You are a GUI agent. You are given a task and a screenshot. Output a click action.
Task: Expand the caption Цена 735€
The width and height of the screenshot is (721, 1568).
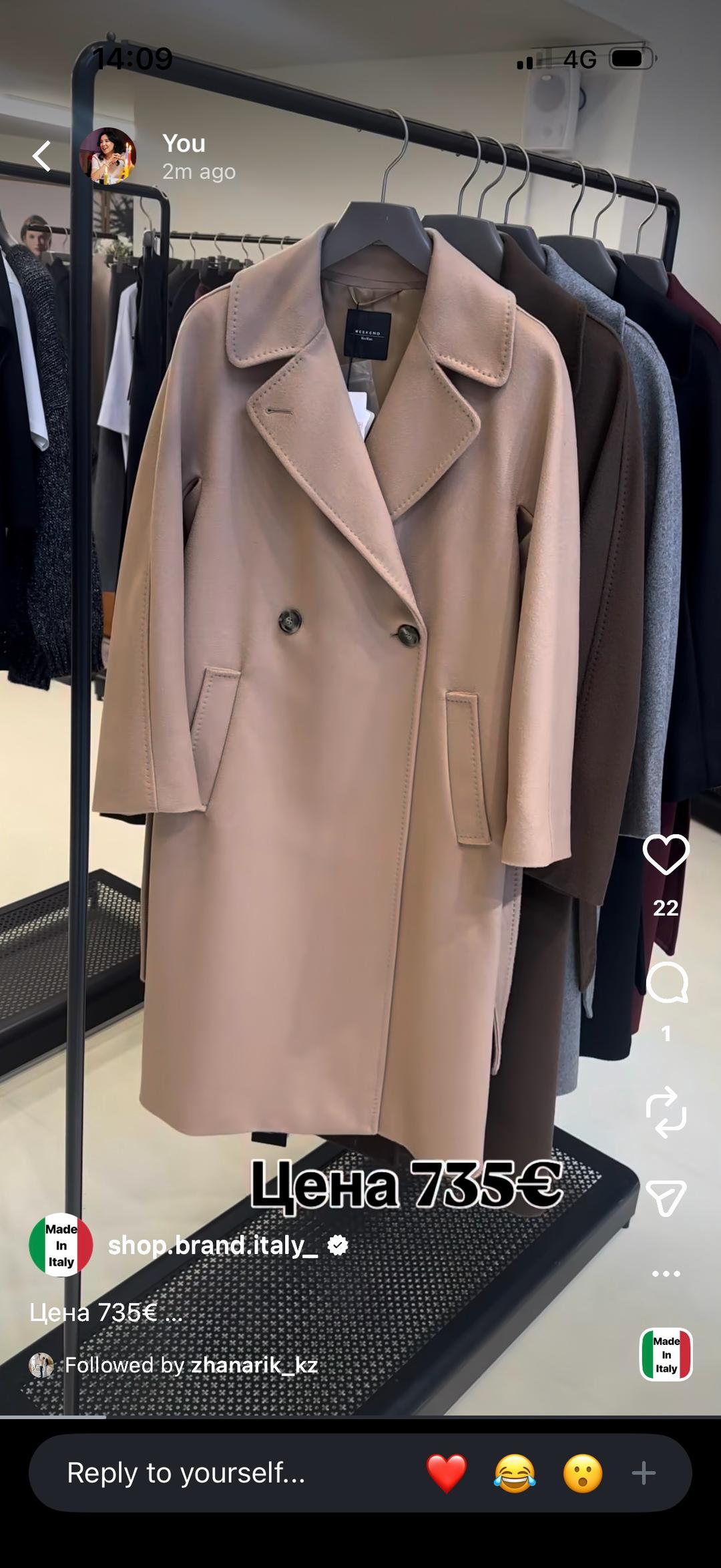pyautogui.click(x=106, y=1313)
